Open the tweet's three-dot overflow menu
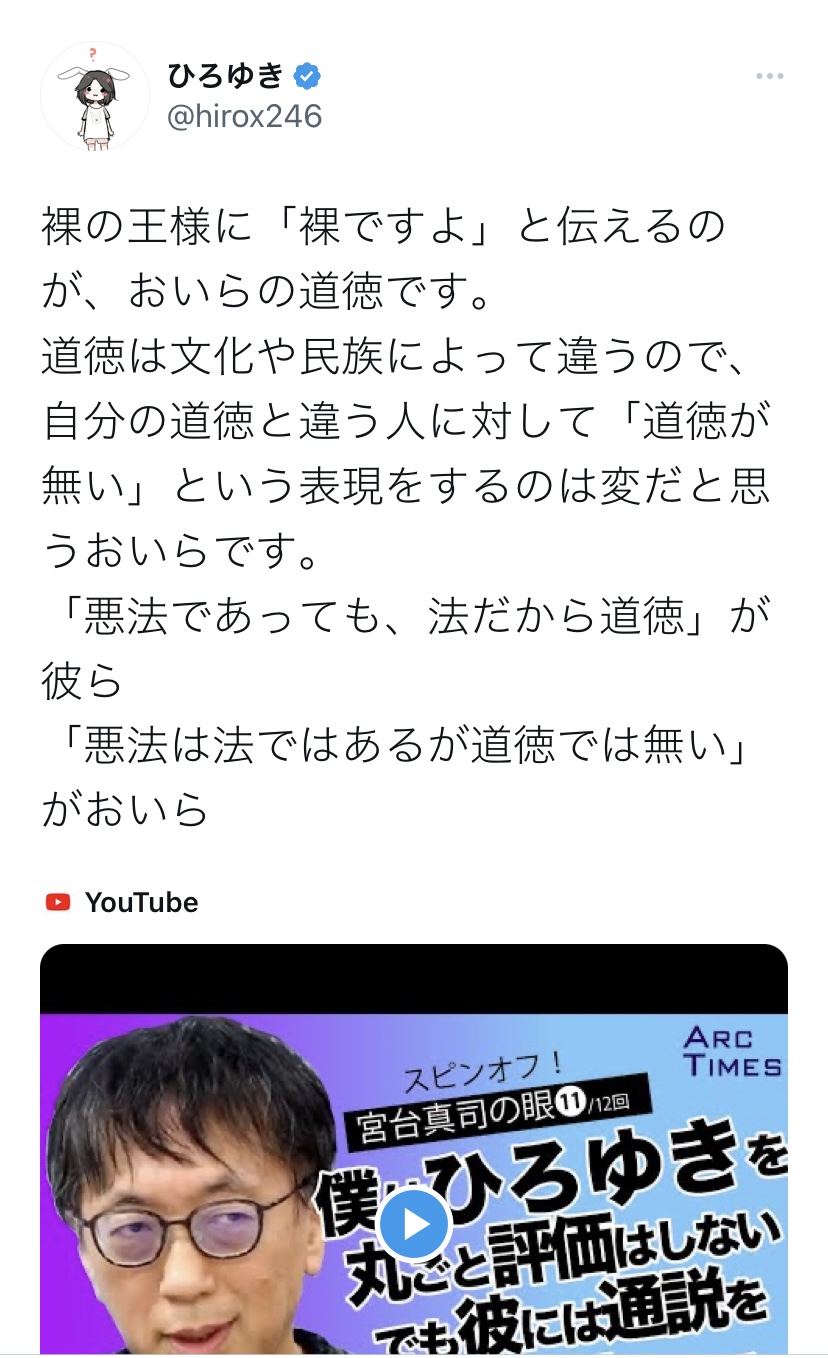Image resolution: width=828 pixels, height=1358 pixels. (x=770, y=77)
